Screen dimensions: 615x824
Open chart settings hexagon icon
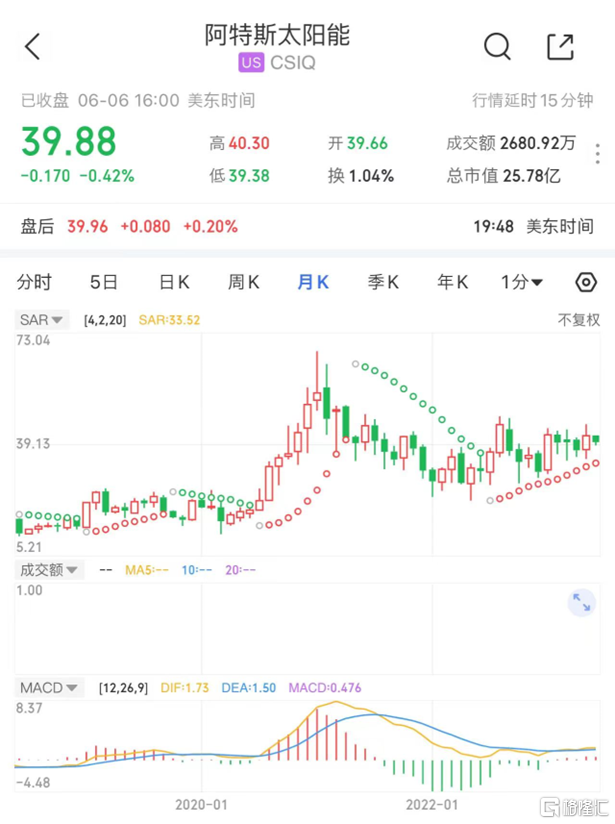(x=586, y=282)
